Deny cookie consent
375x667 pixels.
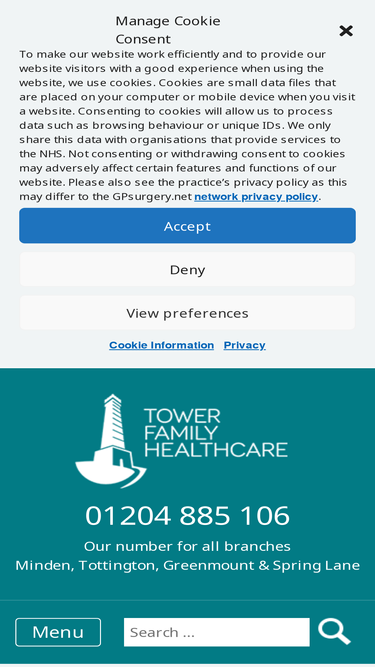click(x=188, y=269)
